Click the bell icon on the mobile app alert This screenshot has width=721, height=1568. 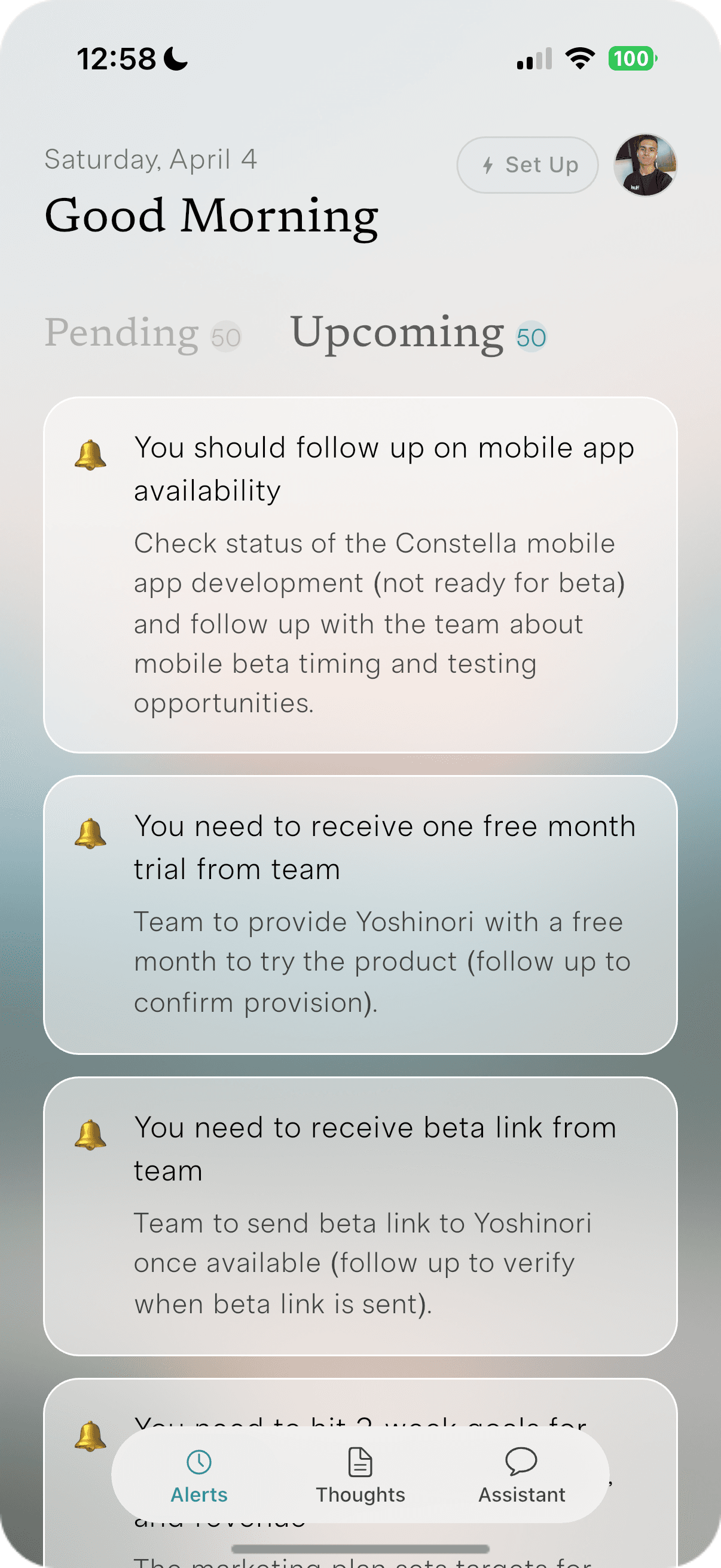91,453
